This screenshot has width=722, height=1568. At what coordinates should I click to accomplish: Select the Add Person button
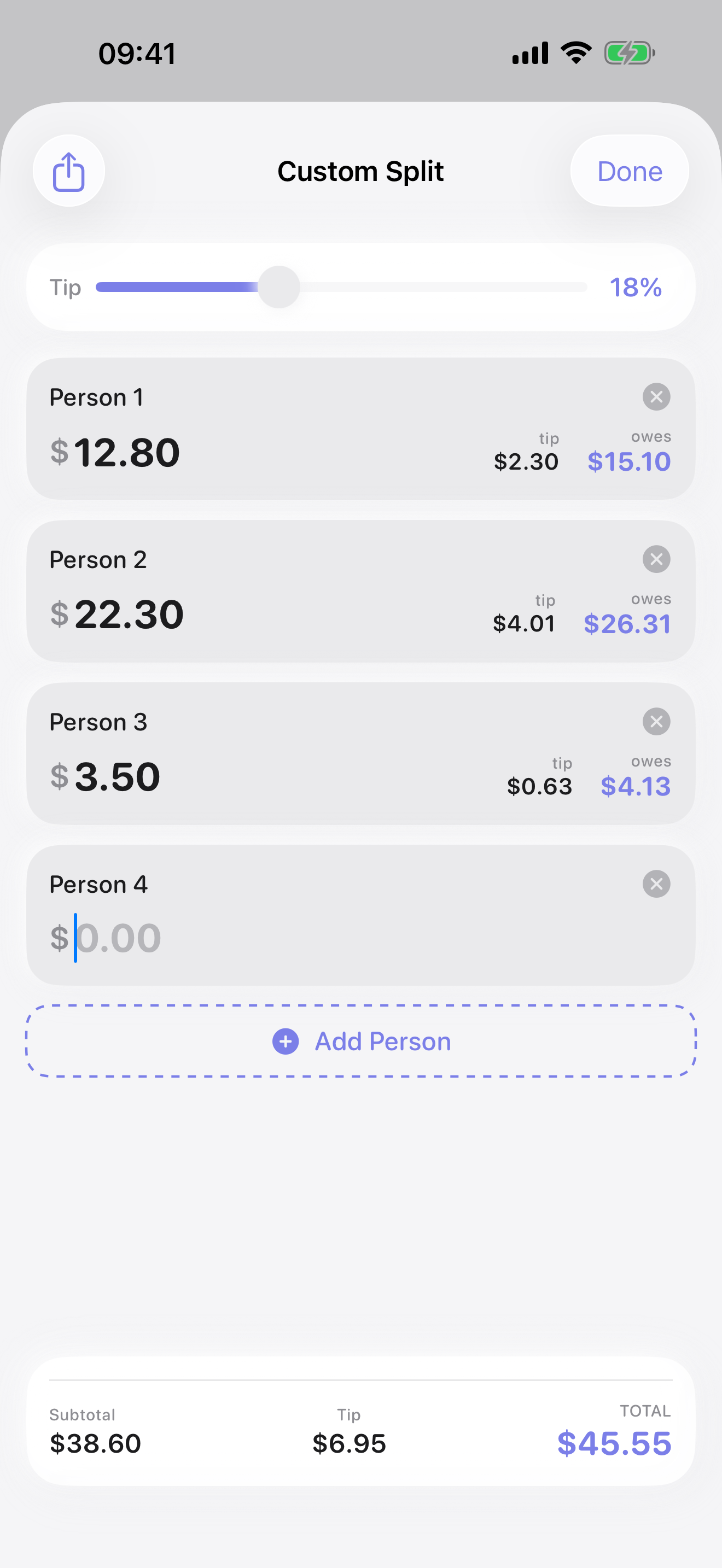[361, 1042]
